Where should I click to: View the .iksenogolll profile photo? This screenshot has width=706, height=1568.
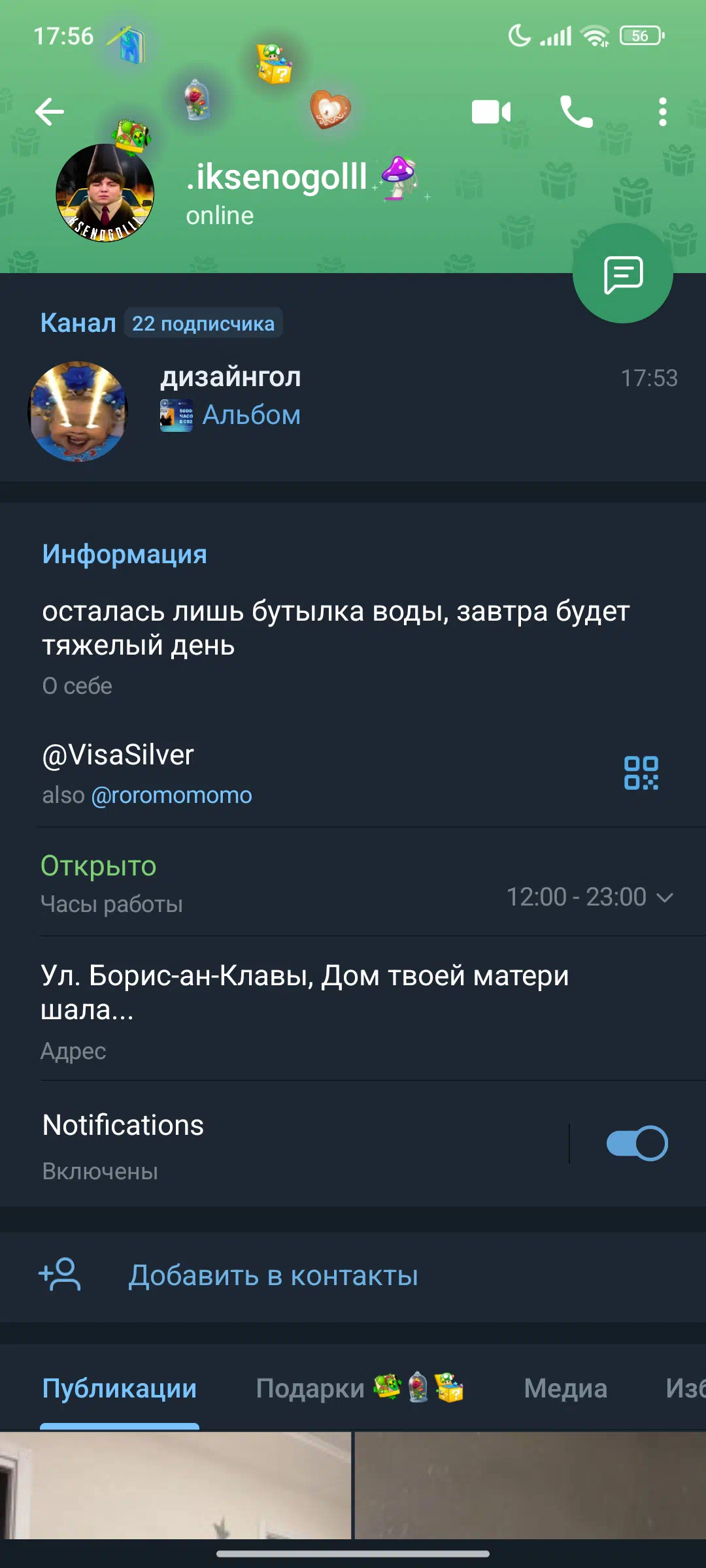(x=105, y=193)
